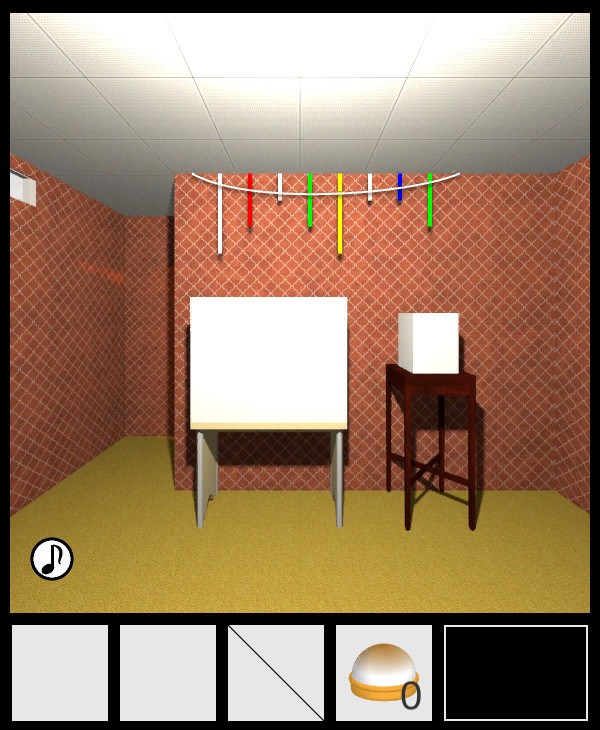Viewport: 600px width, 730px height.
Task: Toggle the music note sound button
Action: pos(52,559)
